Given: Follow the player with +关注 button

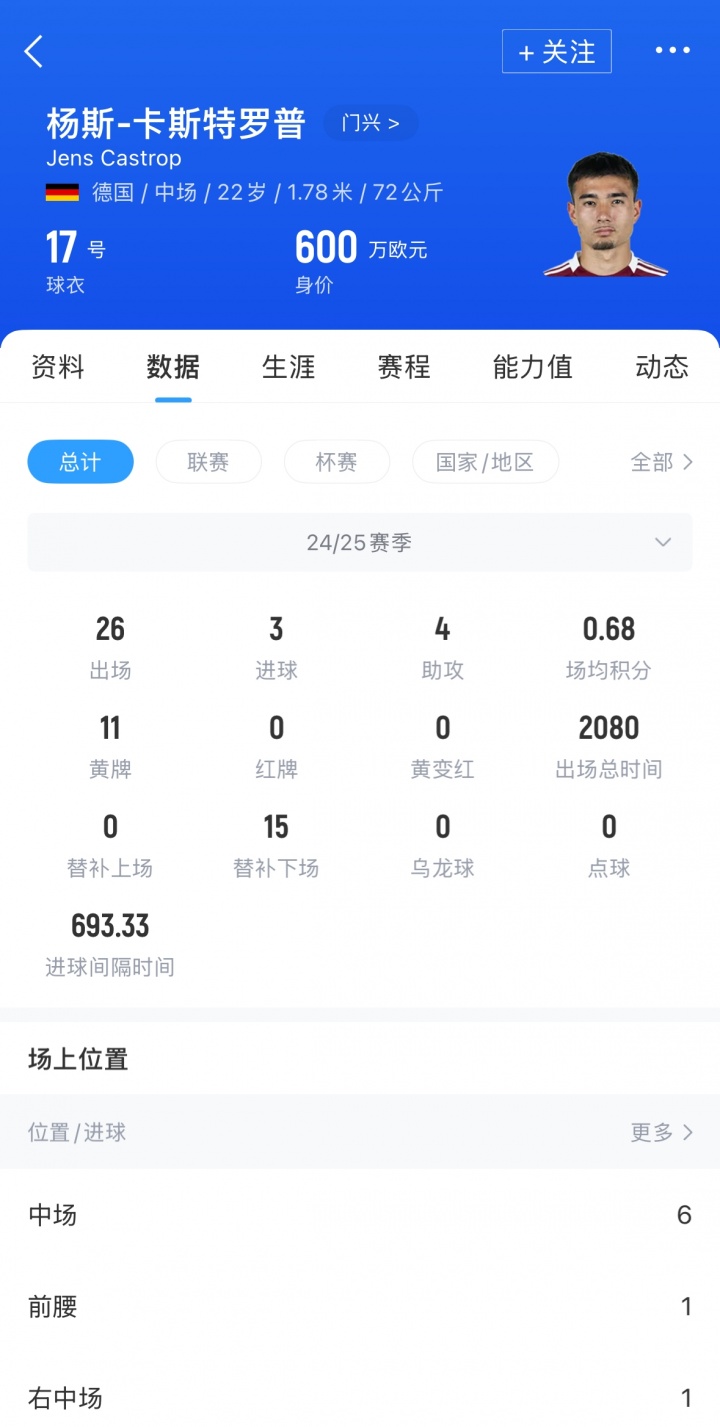Looking at the screenshot, I should coord(556,52).
